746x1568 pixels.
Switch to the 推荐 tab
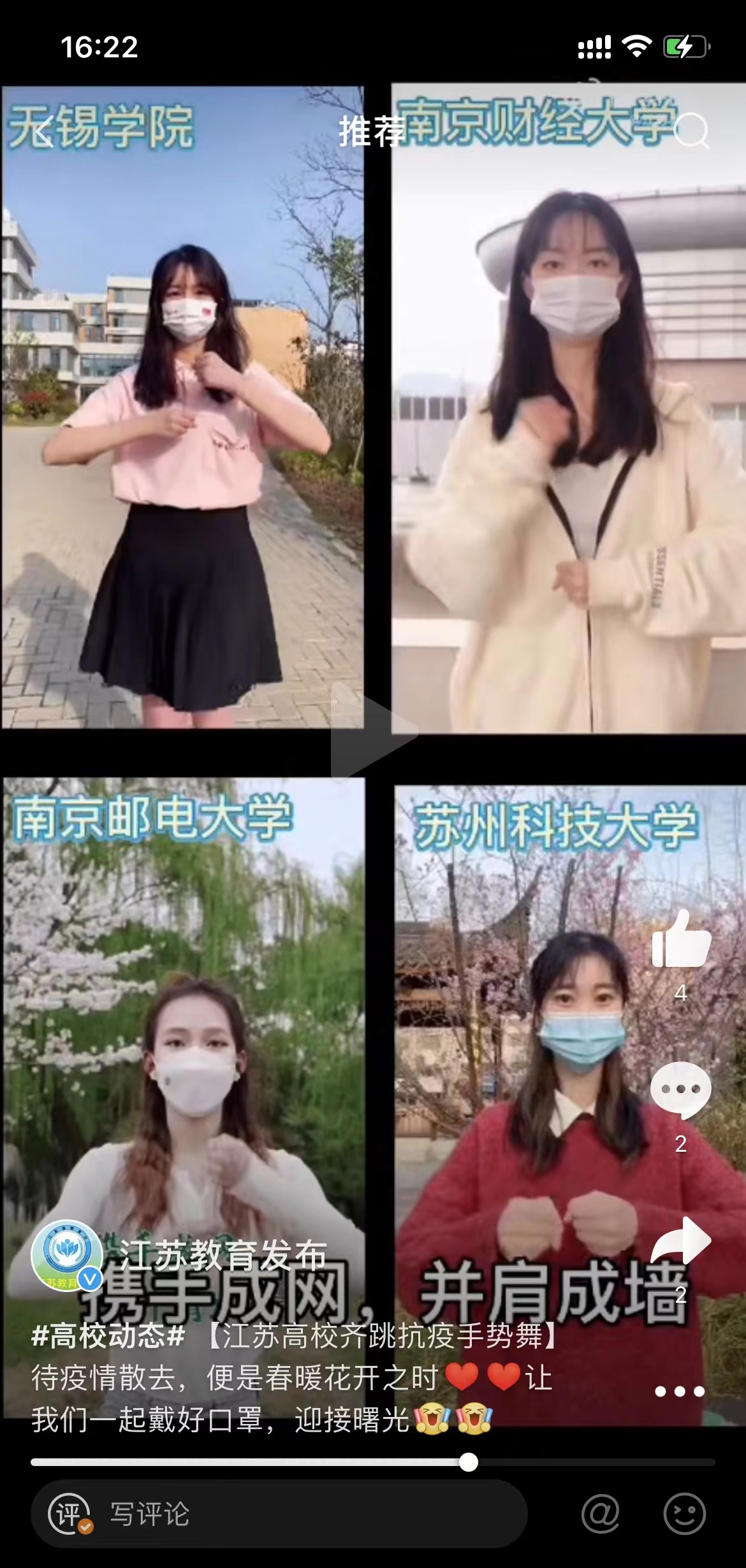(372, 132)
